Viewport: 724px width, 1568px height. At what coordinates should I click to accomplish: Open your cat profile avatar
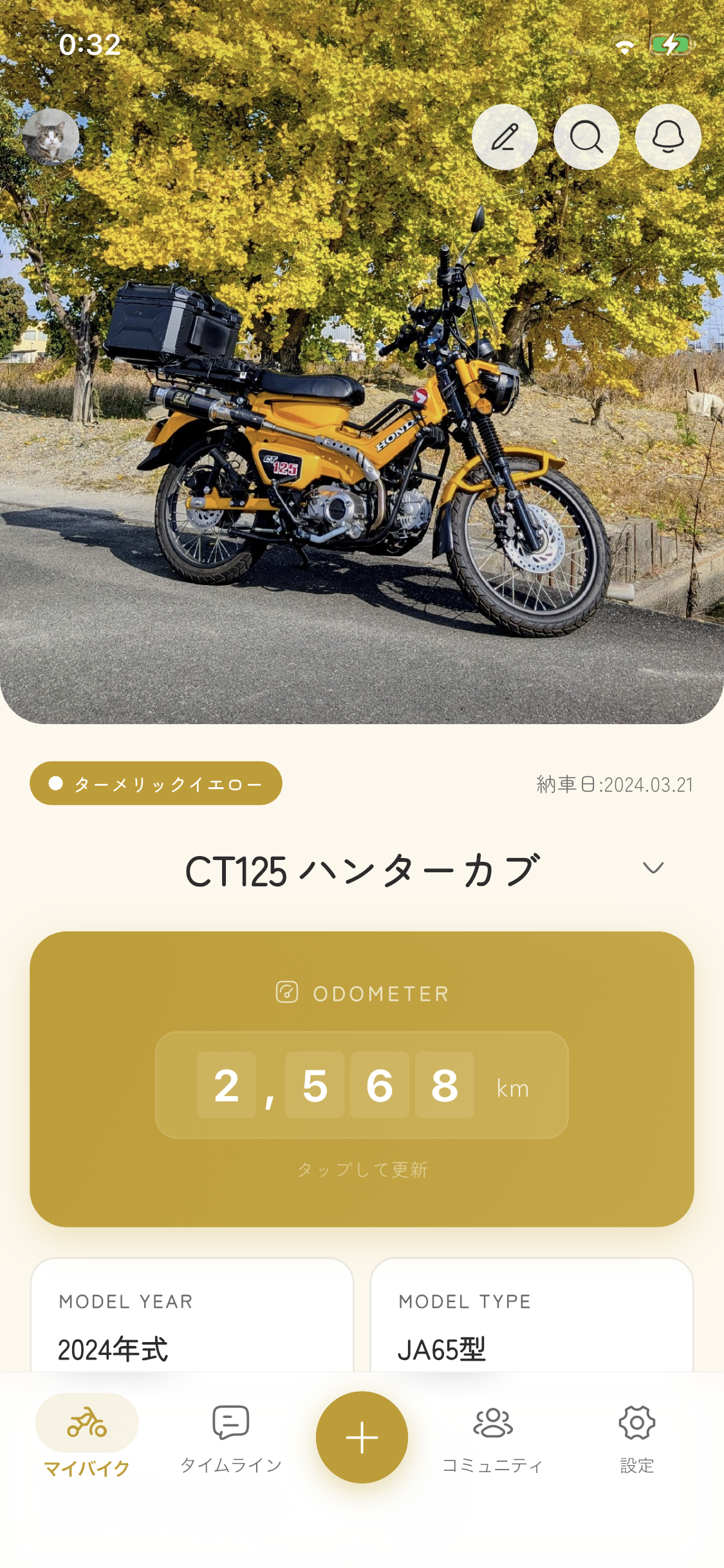[x=52, y=136]
